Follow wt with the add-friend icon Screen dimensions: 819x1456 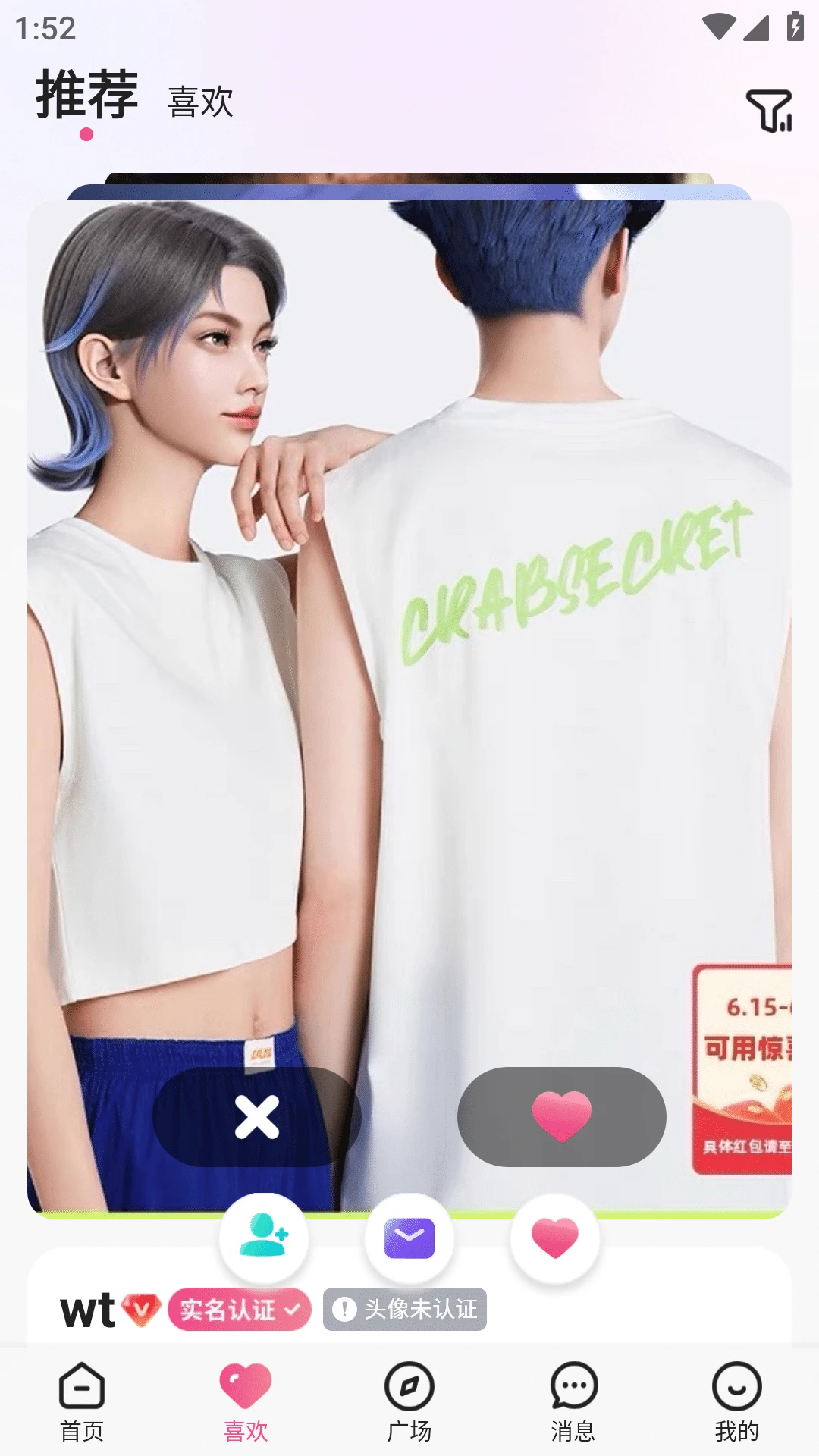(263, 1238)
